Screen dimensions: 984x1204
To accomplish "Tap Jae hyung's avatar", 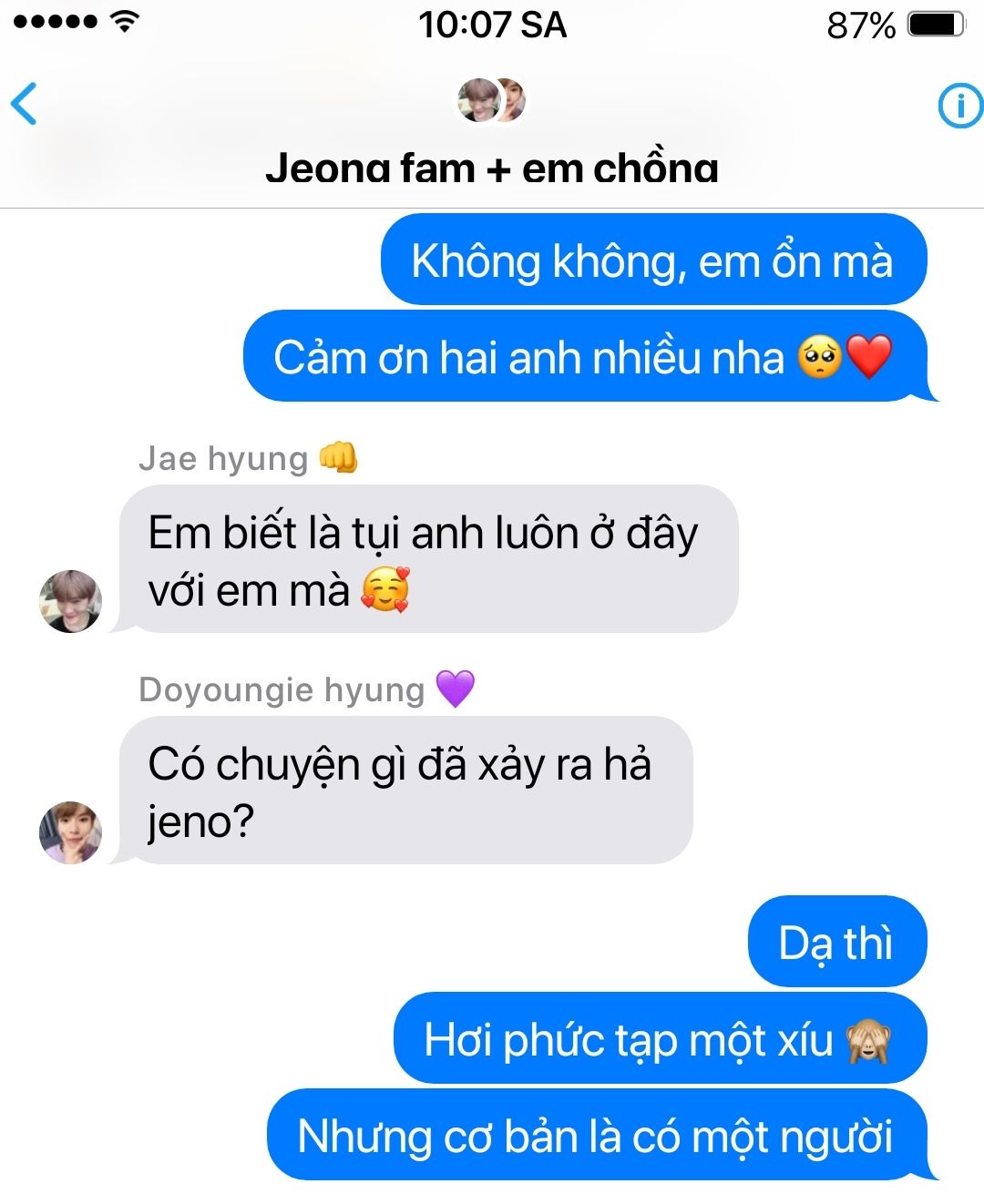I will pos(70,601).
